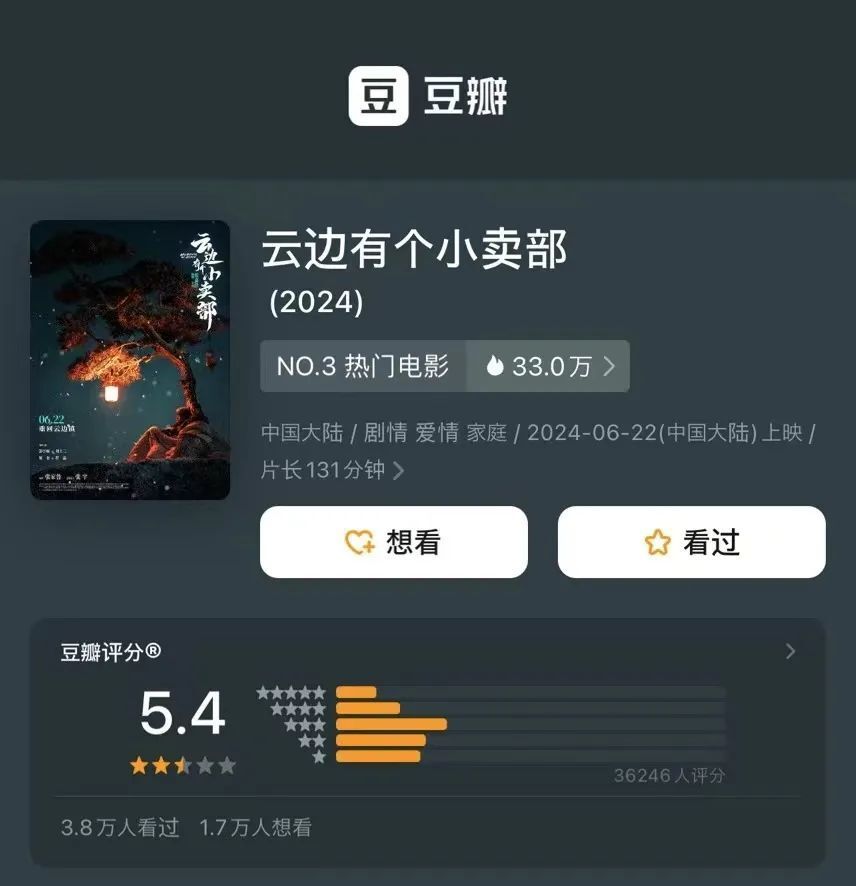View the 33.0万 popularity details
This screenshot has width=856, height=886.
pyautogui.click(x=549, y=366)
